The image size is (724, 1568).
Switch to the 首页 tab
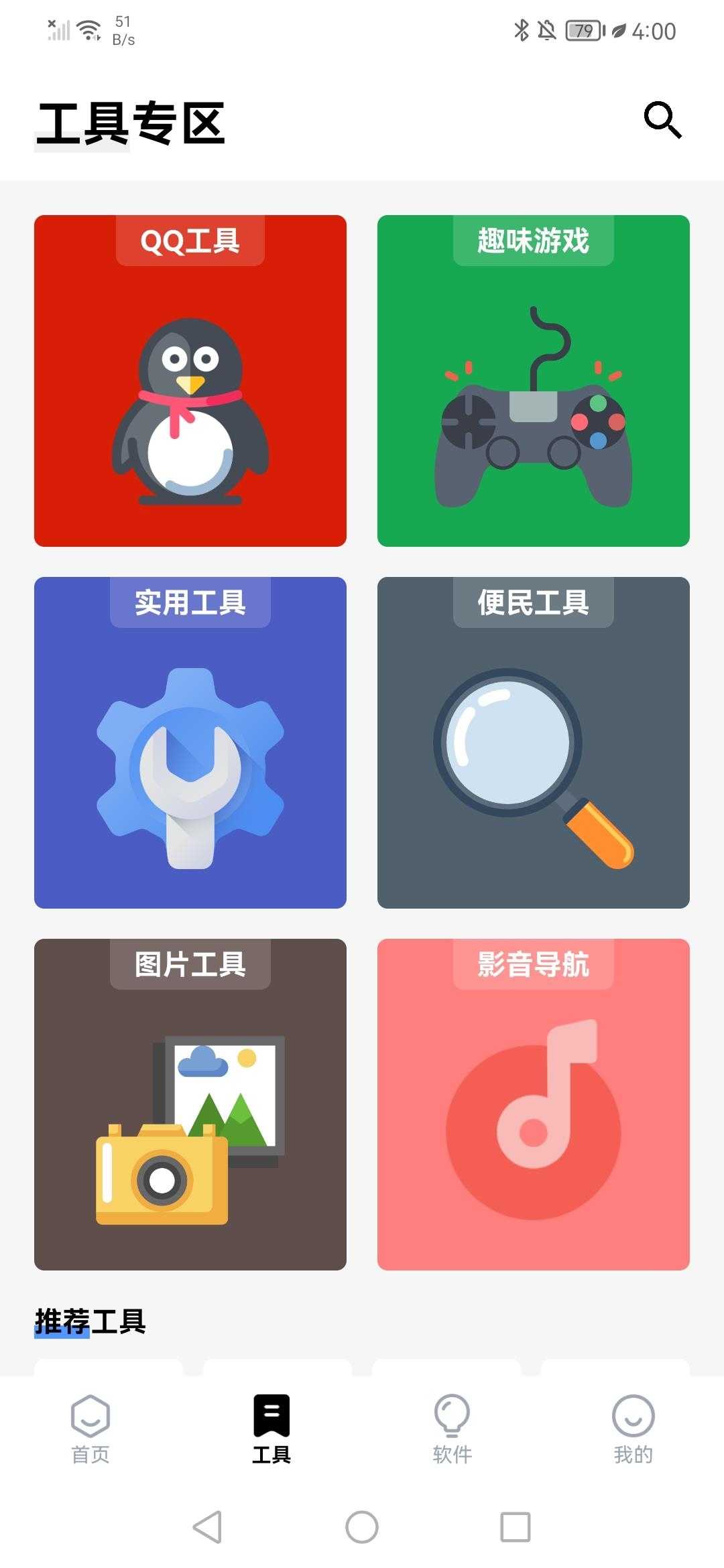(x=90, y=1429)
